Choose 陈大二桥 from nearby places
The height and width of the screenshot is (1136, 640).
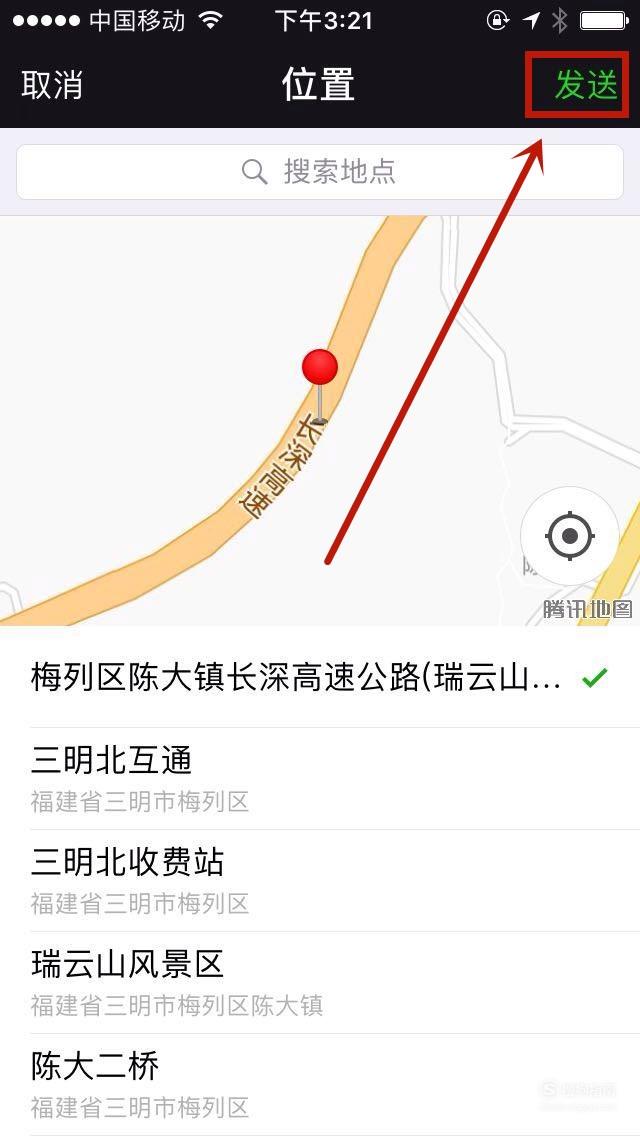(x=320, y=1085)
